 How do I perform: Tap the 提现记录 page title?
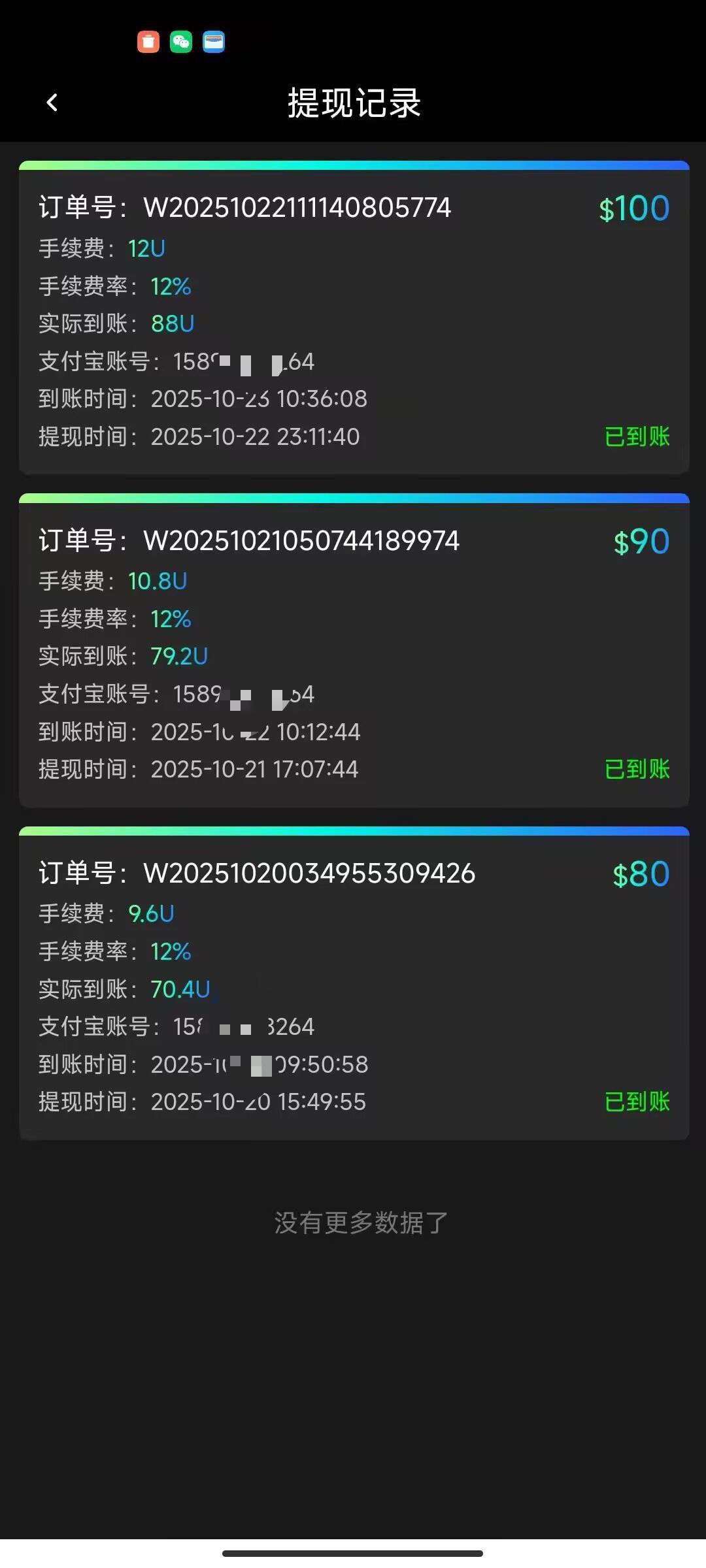click(353, 103)
